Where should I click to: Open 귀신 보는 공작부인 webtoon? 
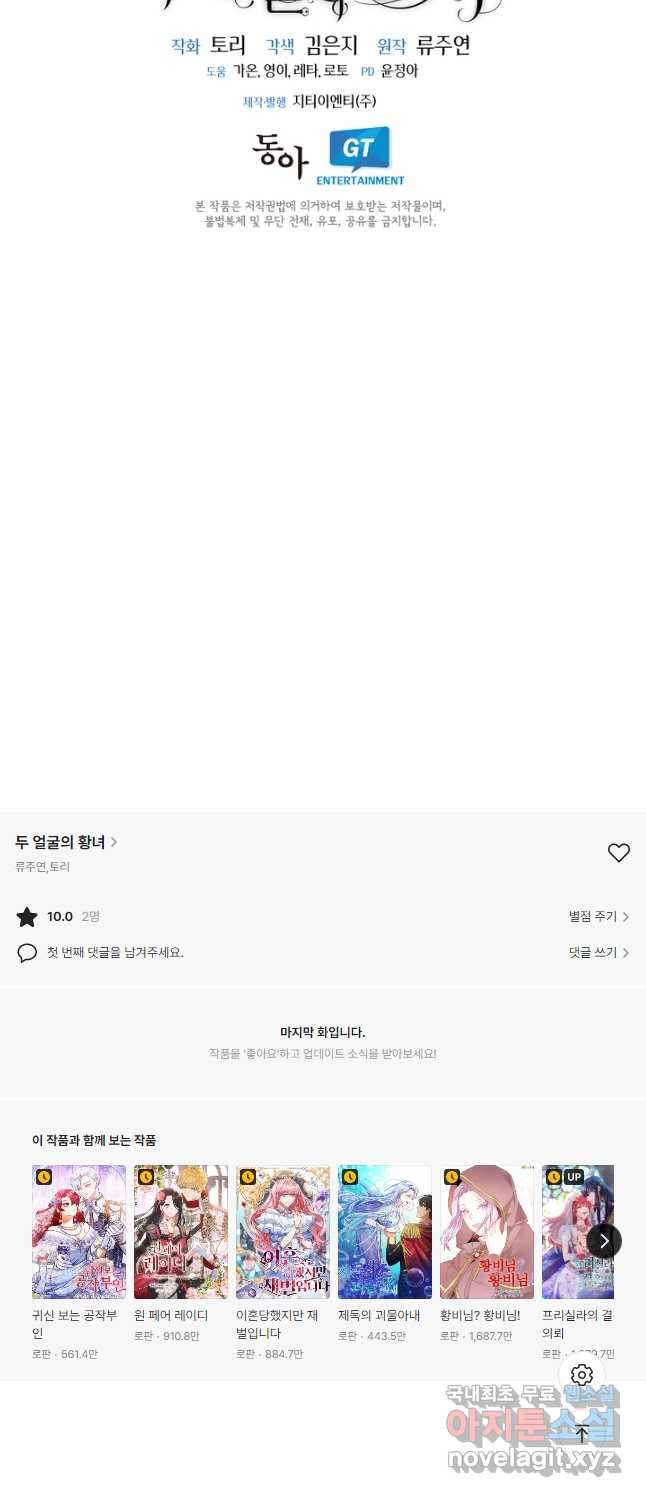coord(79,1231)
